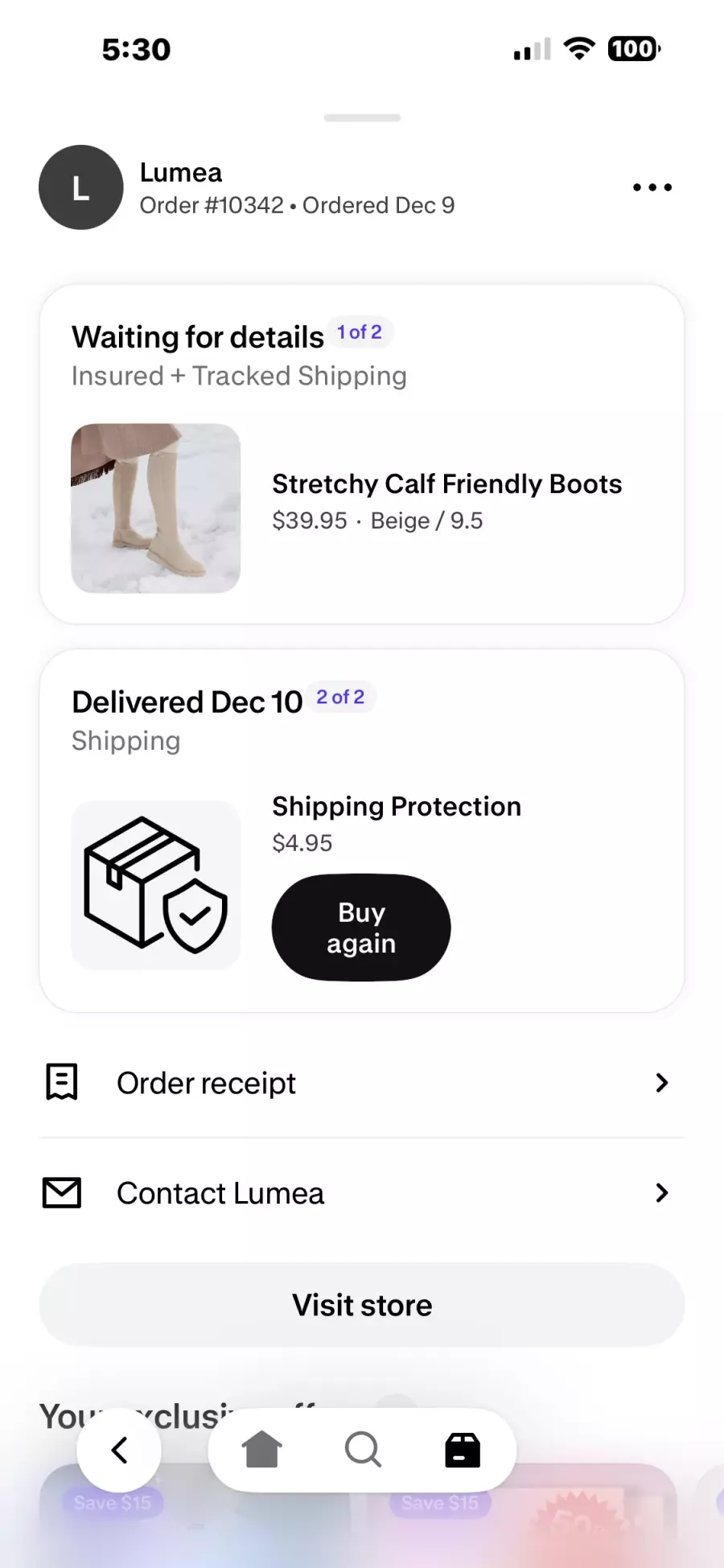724x1568 pixels.
Task: Visit the Lumea store
Action: [x=362, y=1305]
